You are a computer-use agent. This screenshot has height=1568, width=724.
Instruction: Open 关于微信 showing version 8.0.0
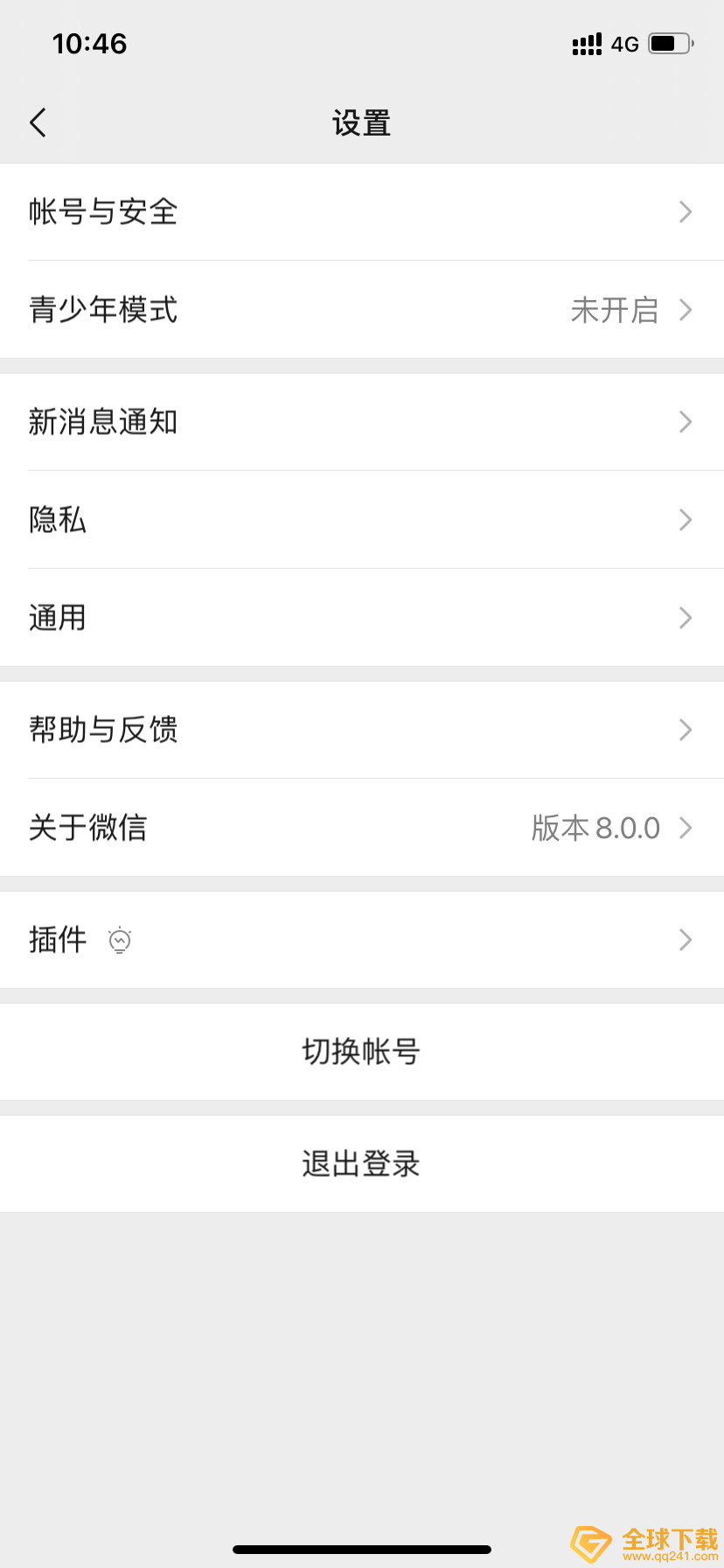point(362,828)
